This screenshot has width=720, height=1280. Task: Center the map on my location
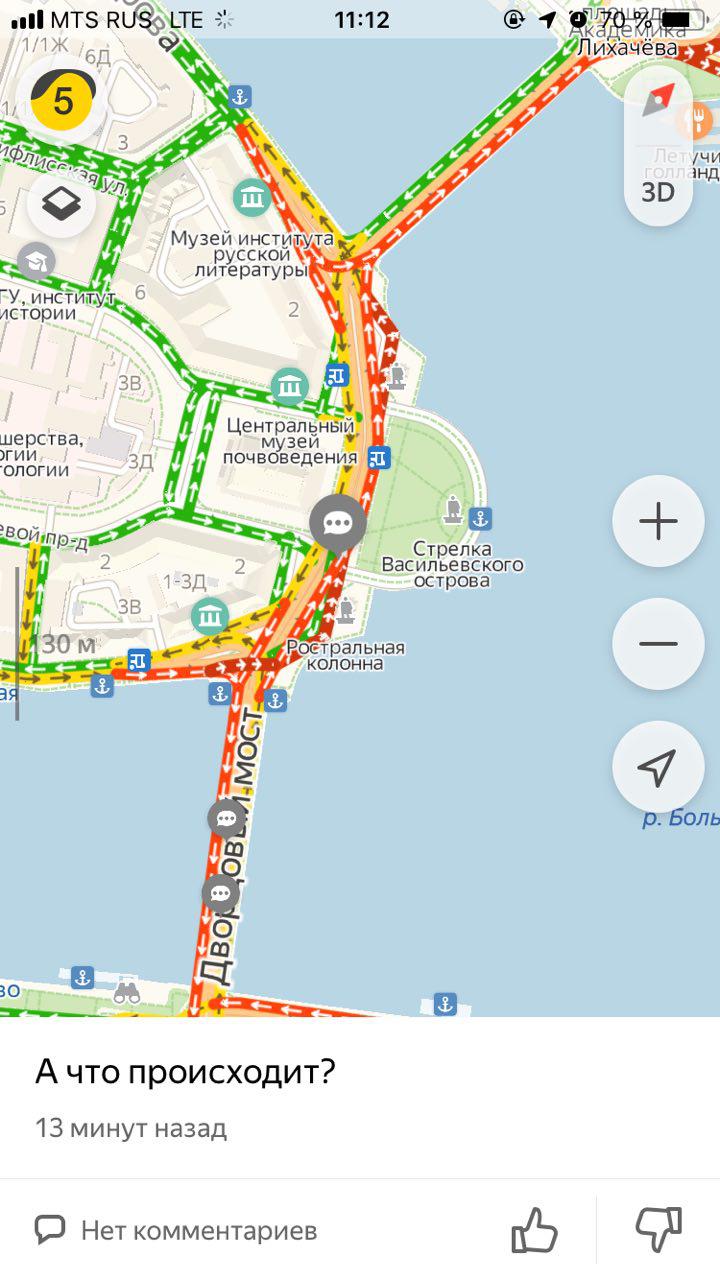click(658, 767)
